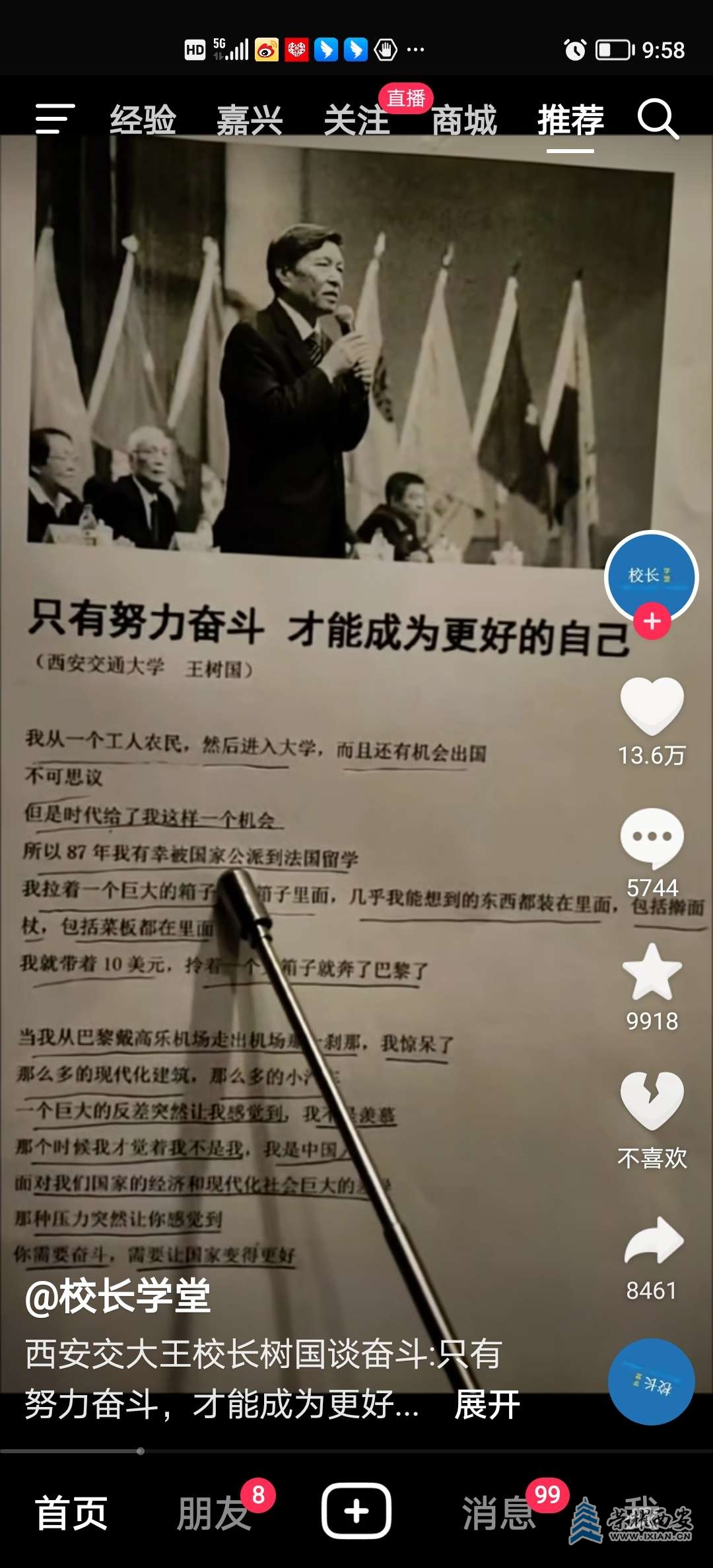Viewport: 713px width, 1568px height.
Task: Add video to favorites with the star
Action: (652, 971)
